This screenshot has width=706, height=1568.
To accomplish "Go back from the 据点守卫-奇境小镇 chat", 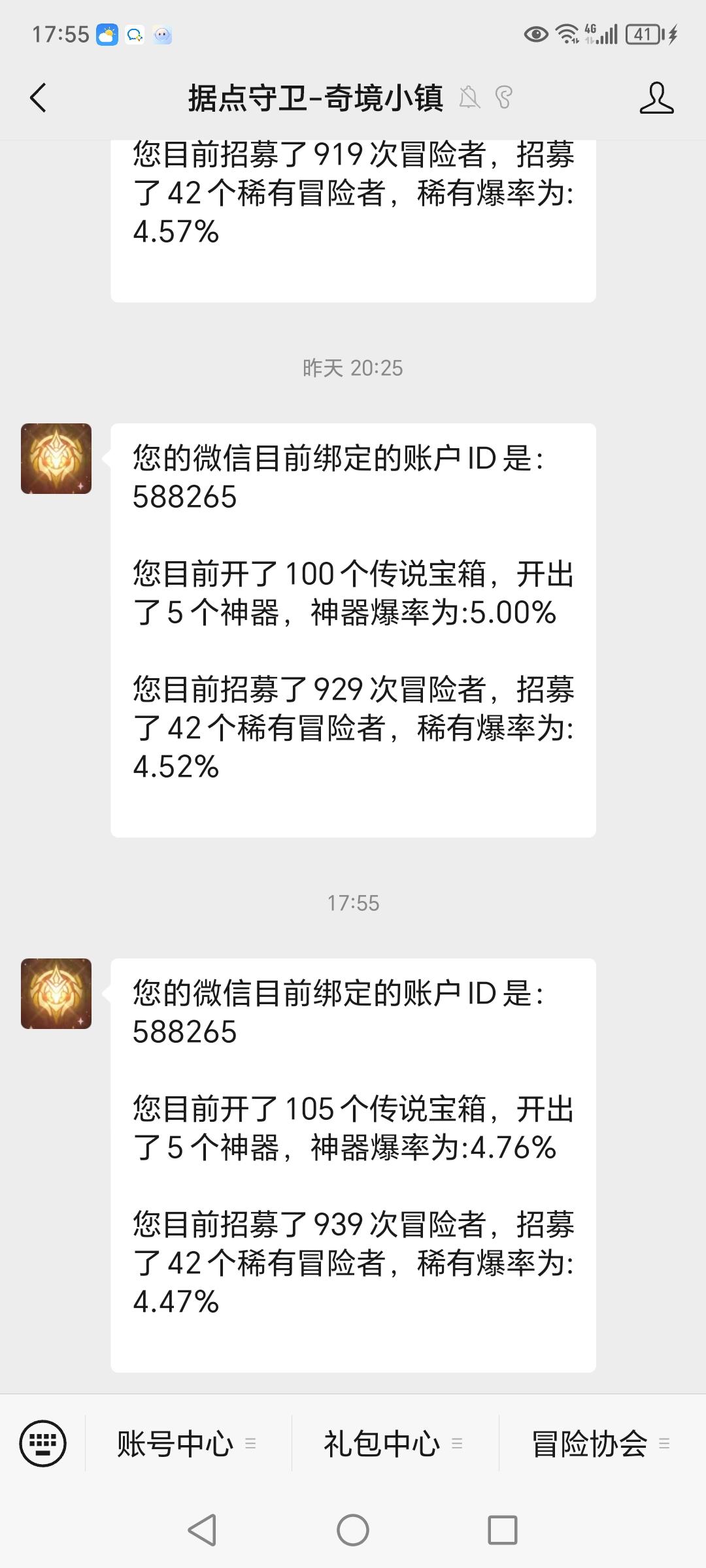I will pyautogui.click(x=39, y=98).
